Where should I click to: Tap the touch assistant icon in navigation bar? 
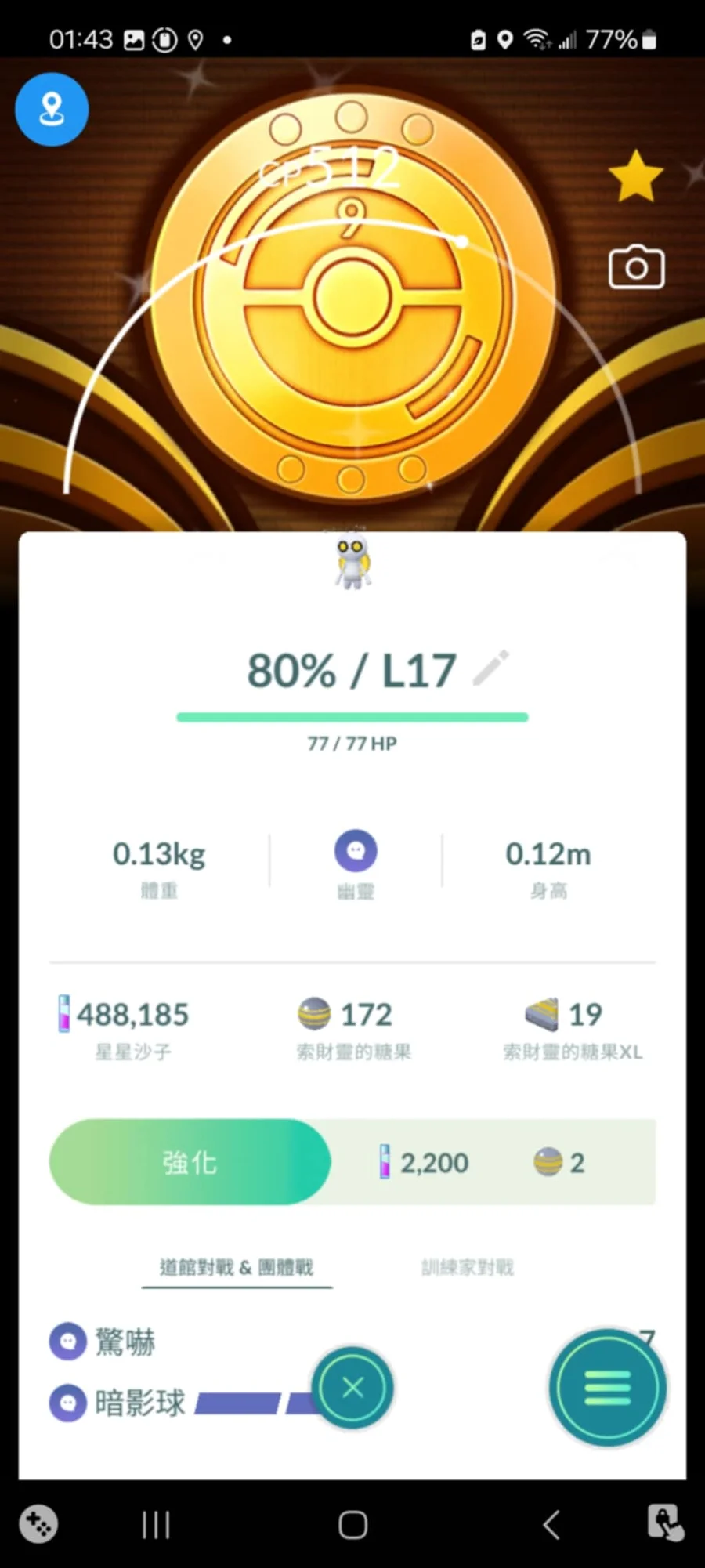665,1523
